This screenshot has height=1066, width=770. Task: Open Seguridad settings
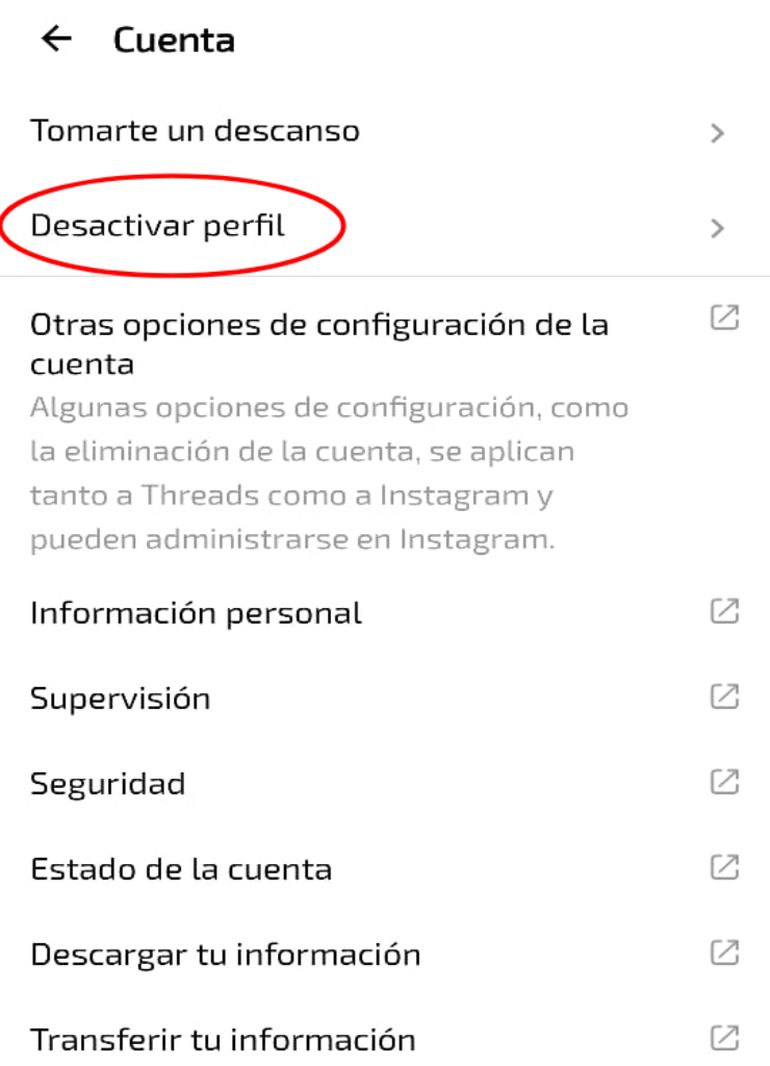tap(108, 784)
